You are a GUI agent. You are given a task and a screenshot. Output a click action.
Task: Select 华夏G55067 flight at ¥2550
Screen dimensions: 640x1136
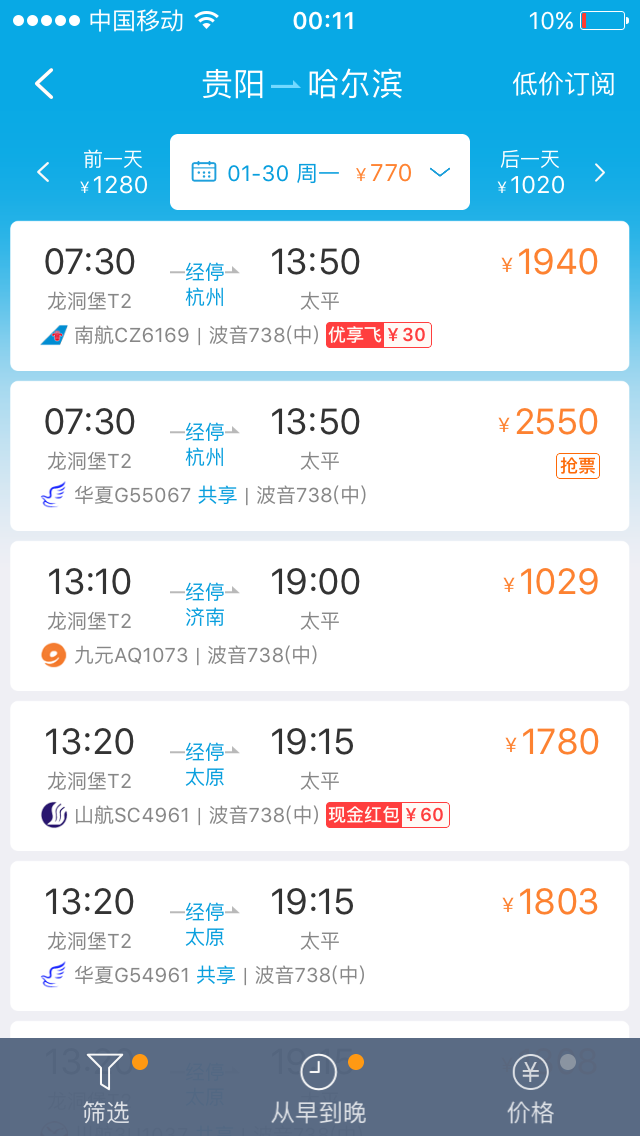(320, 456)
